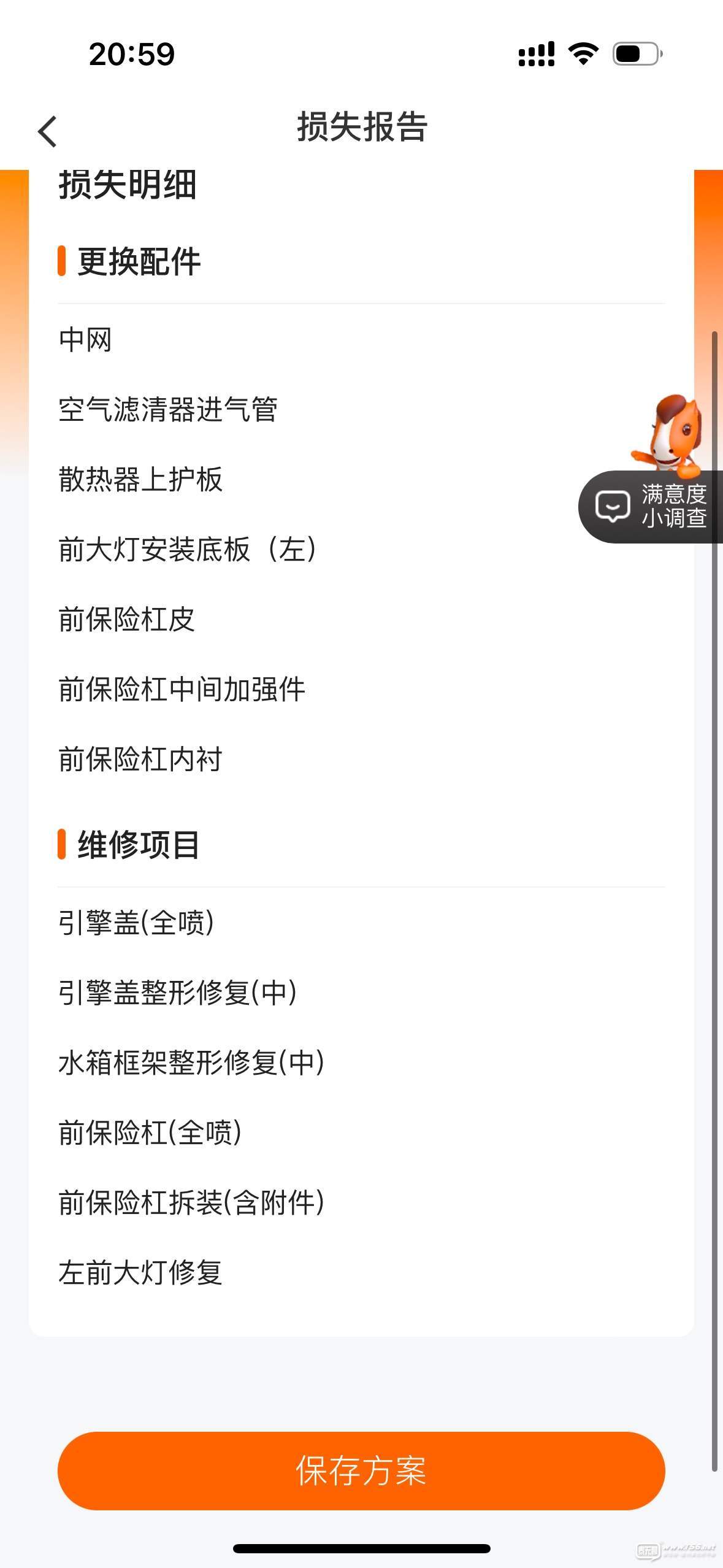The image size is (723, 1568).
Task: Go back from the 损失报告 page
Action: [47, 131]
